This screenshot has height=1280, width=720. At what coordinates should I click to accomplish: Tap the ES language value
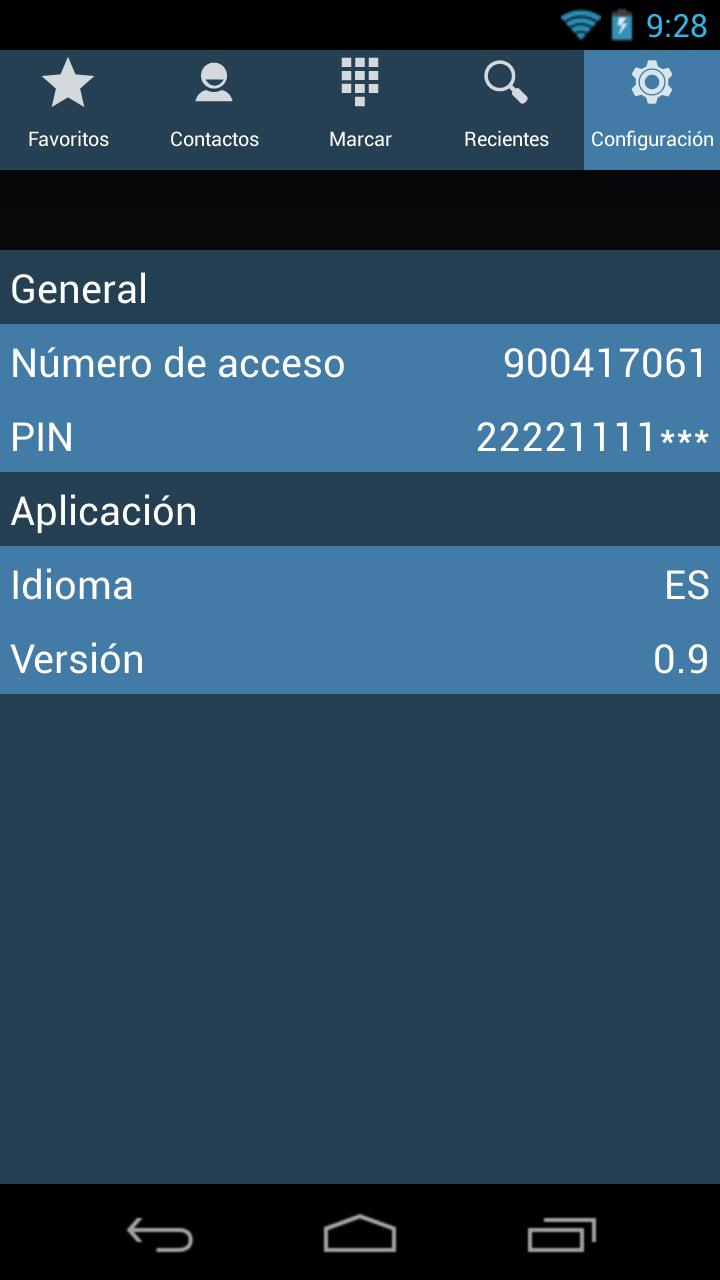688,585
